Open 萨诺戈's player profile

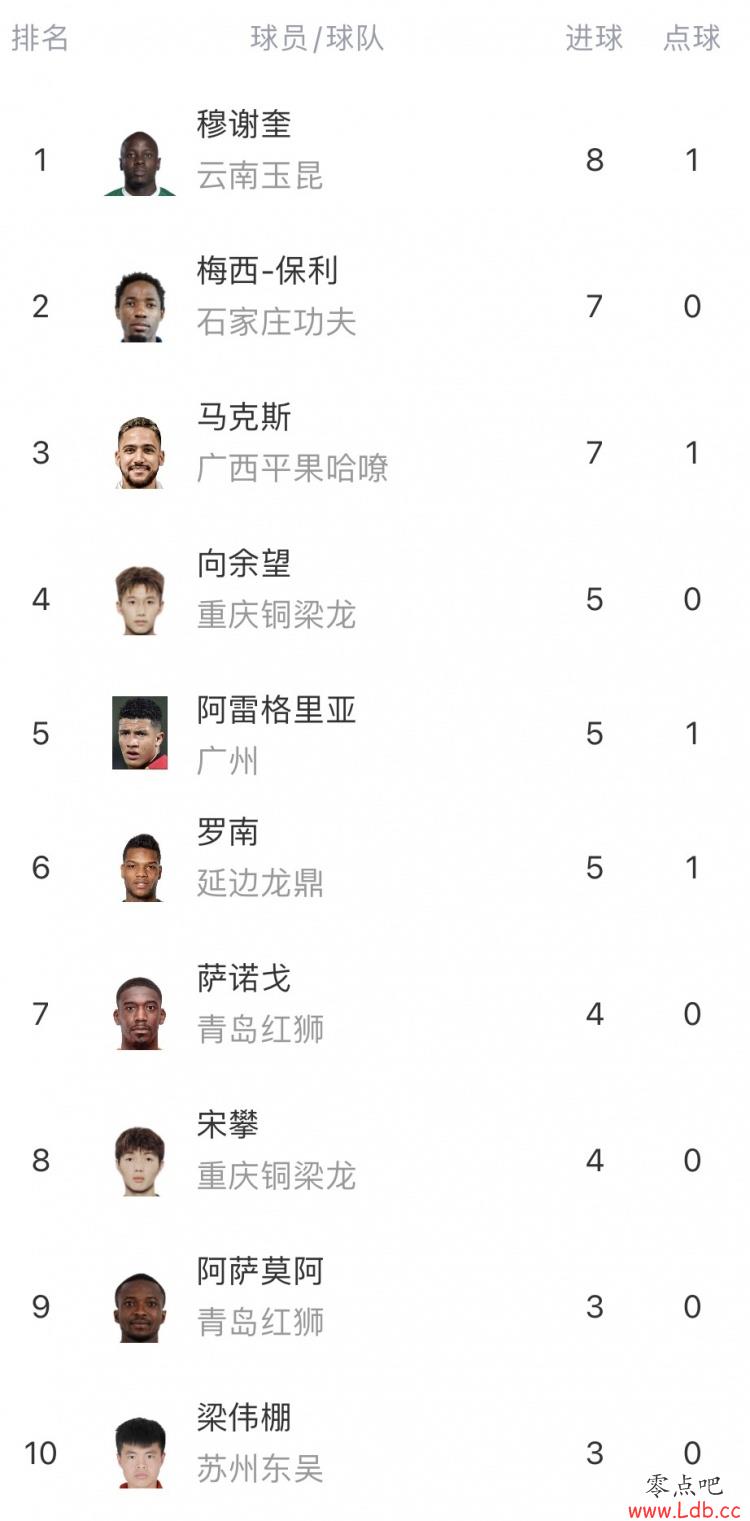375,1013
